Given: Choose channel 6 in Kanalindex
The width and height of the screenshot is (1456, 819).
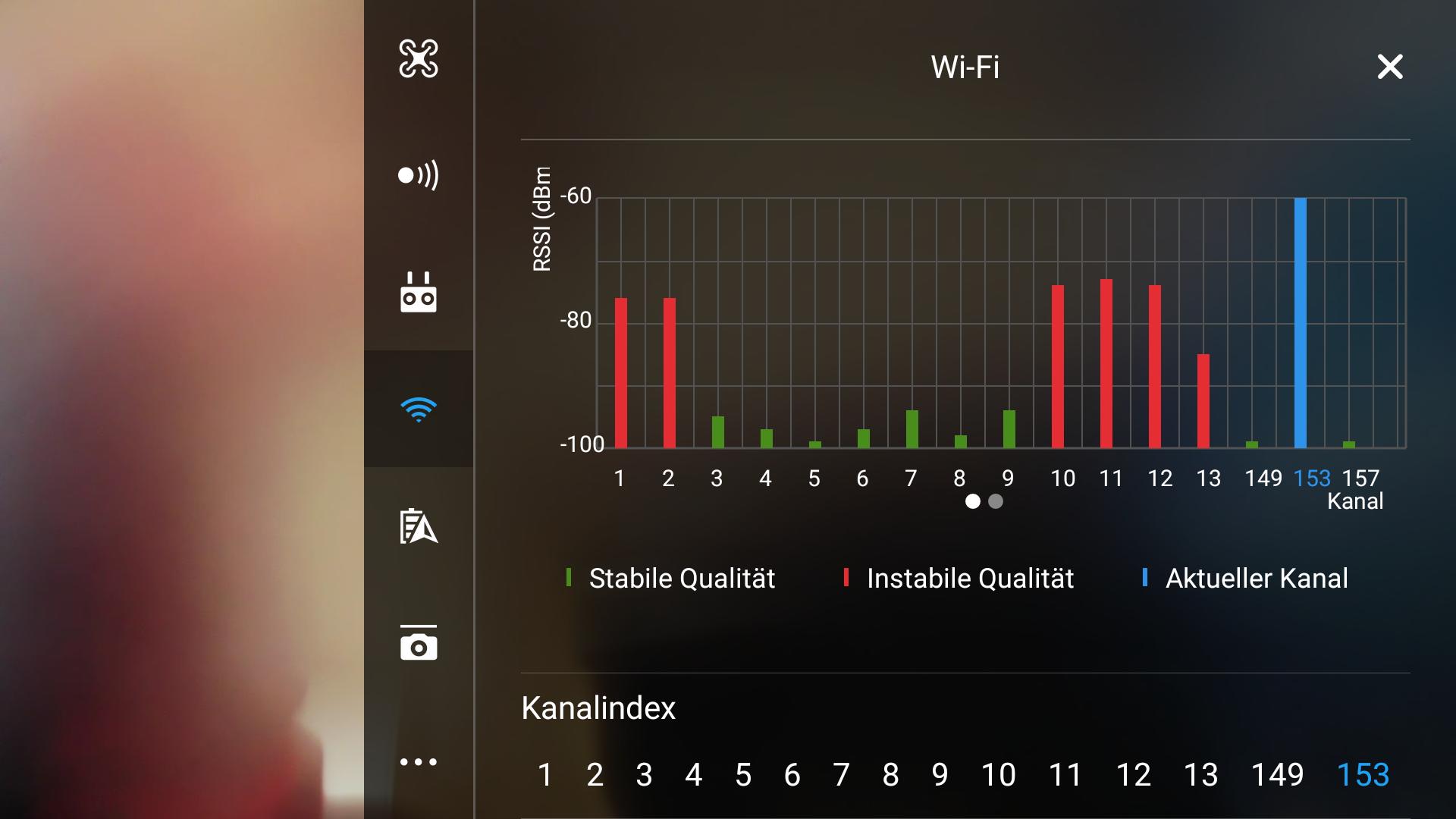Looking at the screenshot, I should [x=792, y=774].
